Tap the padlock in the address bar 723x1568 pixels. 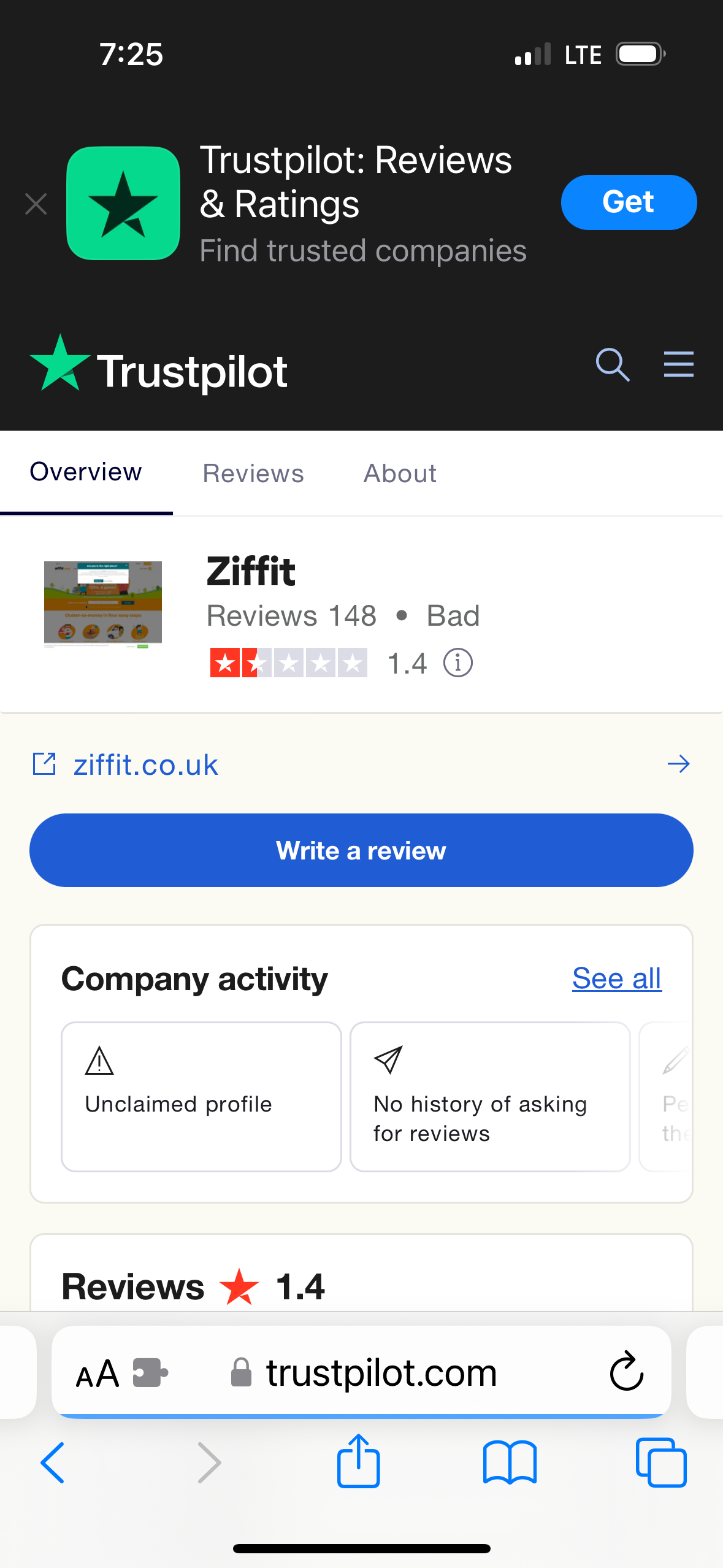(240, 1372)
